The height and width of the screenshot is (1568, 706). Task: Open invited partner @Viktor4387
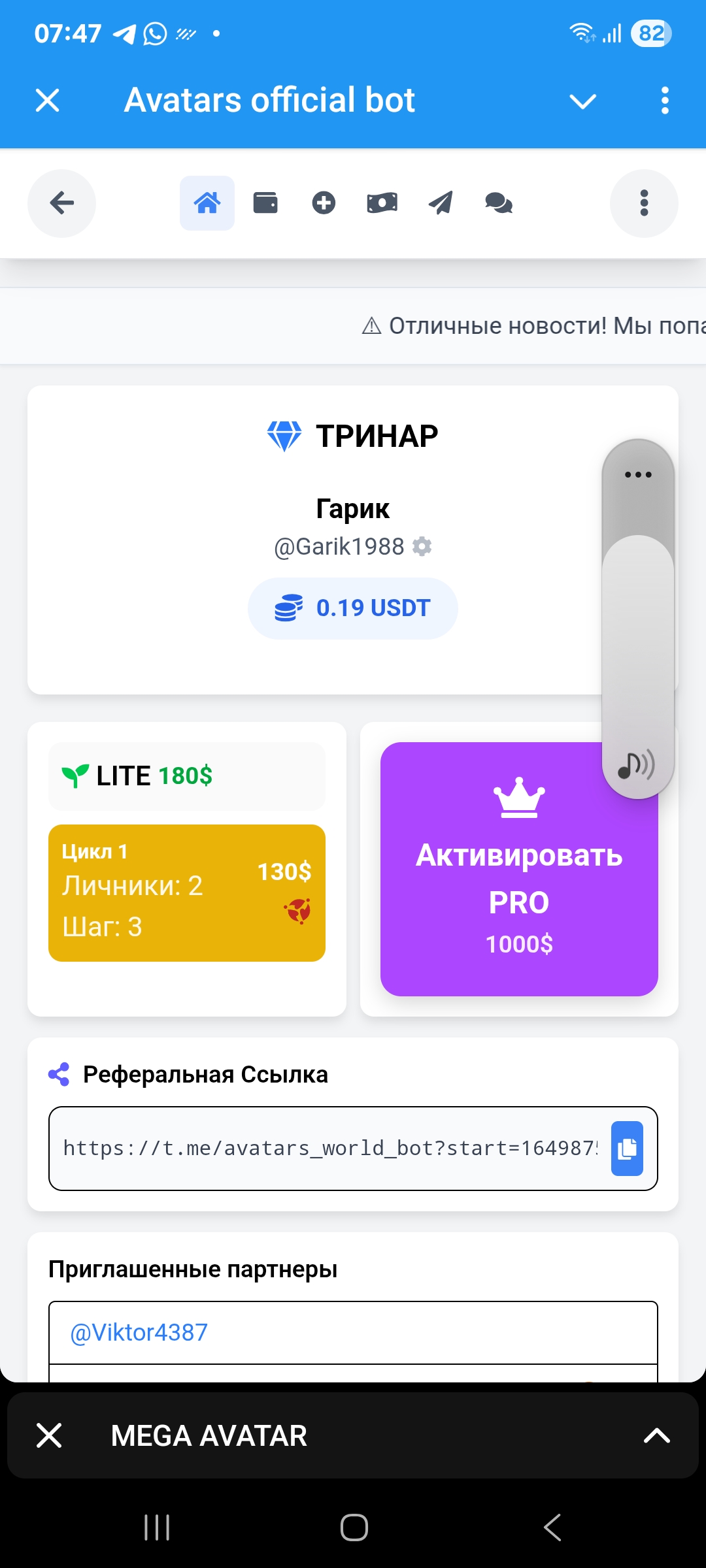139,1332
